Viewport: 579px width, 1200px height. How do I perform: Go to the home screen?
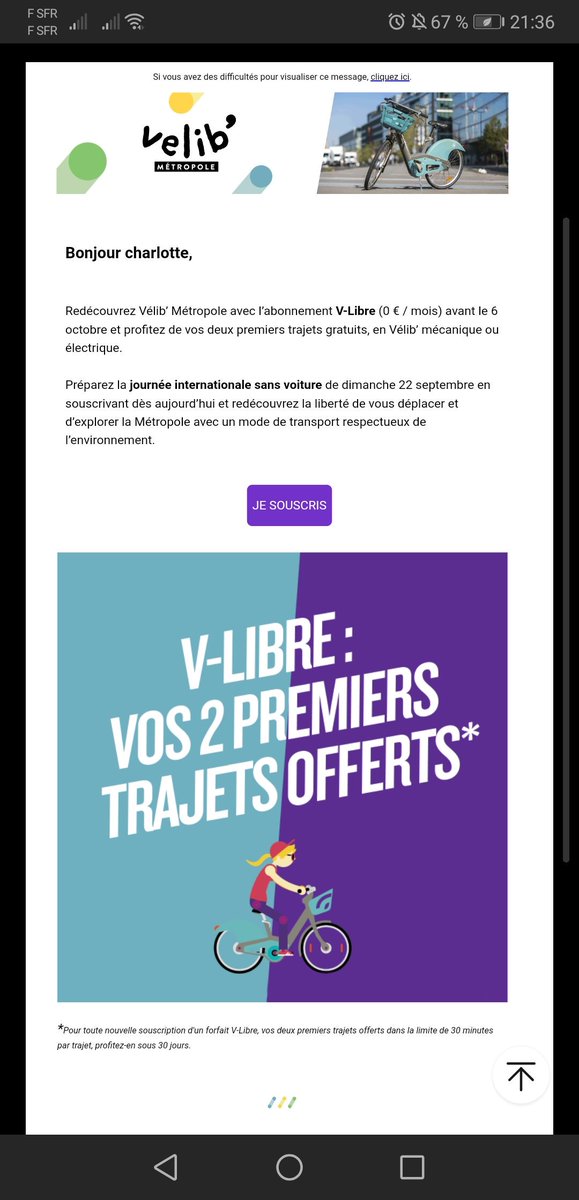(289, 1166)
